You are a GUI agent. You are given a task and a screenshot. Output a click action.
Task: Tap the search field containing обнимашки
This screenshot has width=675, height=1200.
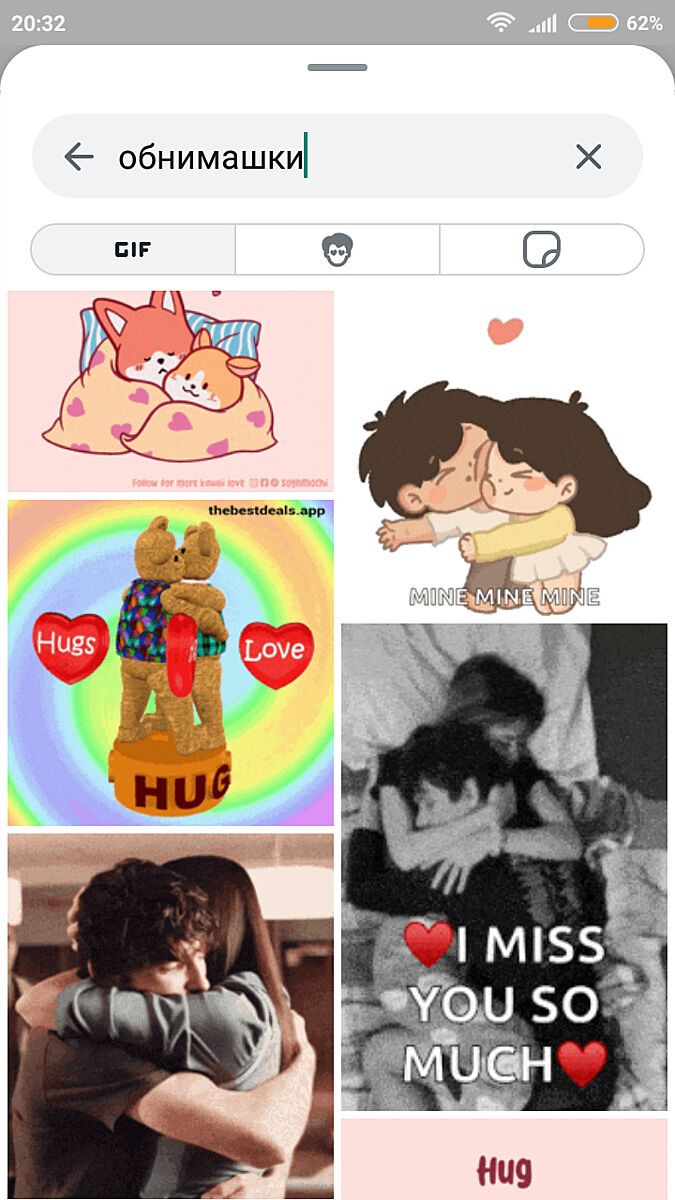[330, 157]
